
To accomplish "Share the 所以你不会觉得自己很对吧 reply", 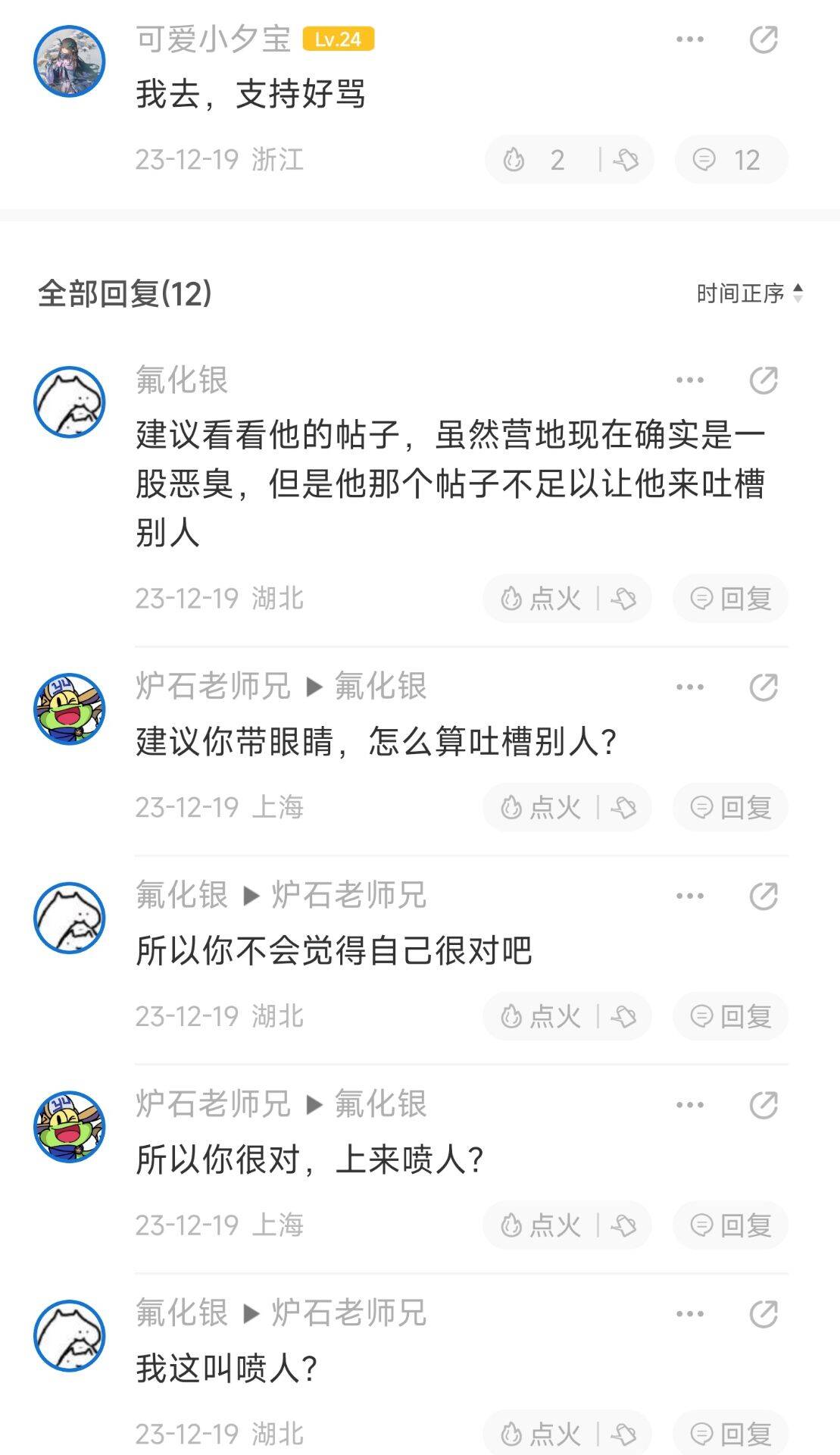I will [763, 896].
